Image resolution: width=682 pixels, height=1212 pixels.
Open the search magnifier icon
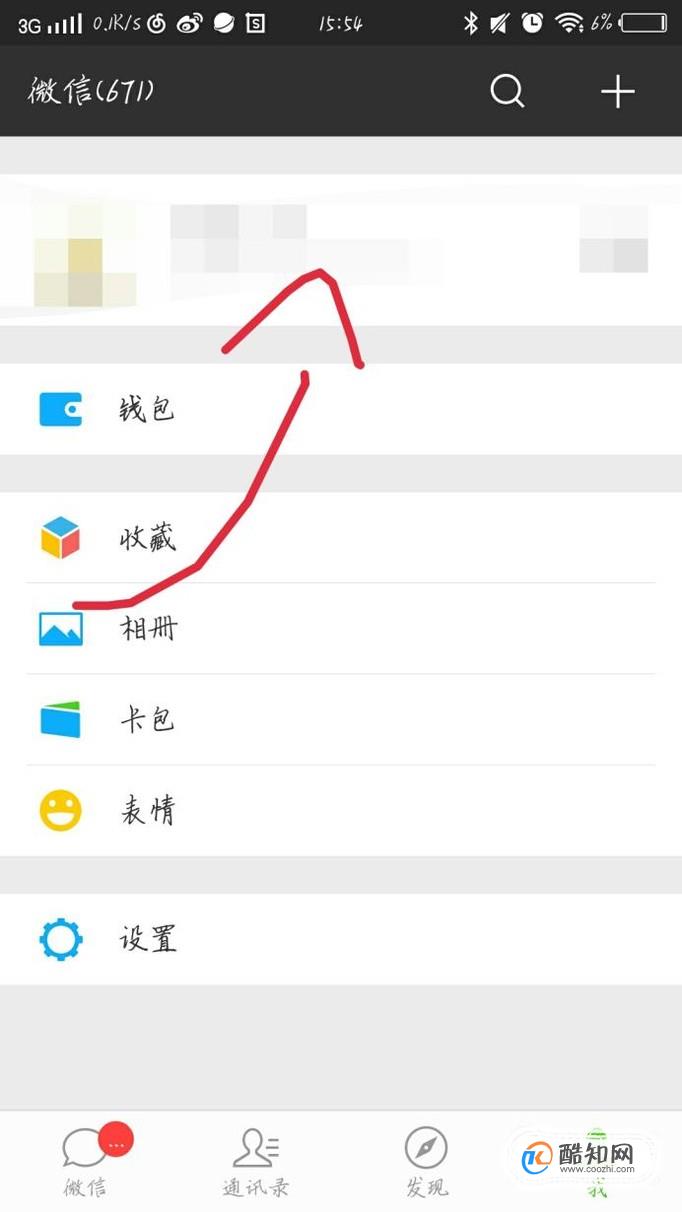pyautogui.click(x=507, y=92)
